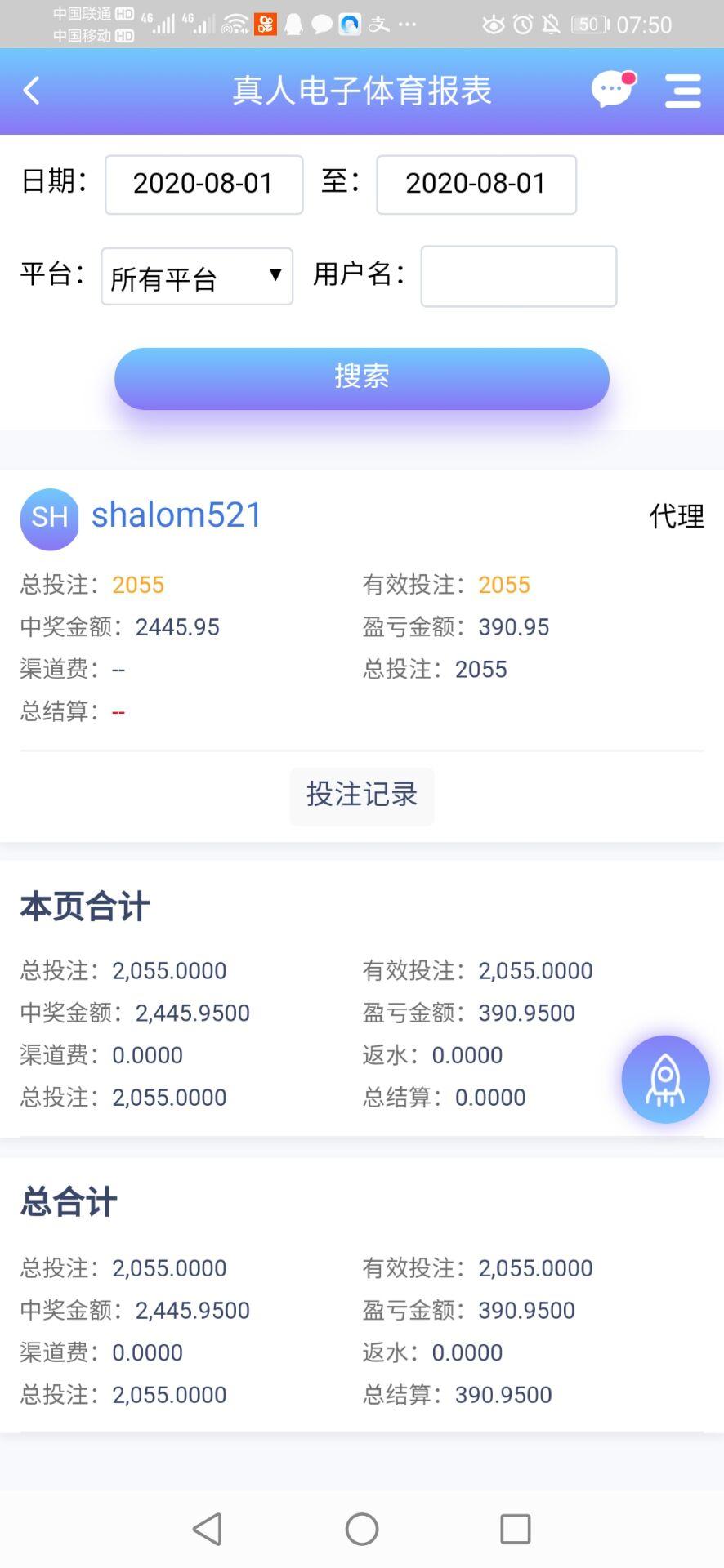Tap the system home button
Image resolution: width=724 pixels, height=1568 pixels.
361,1529
